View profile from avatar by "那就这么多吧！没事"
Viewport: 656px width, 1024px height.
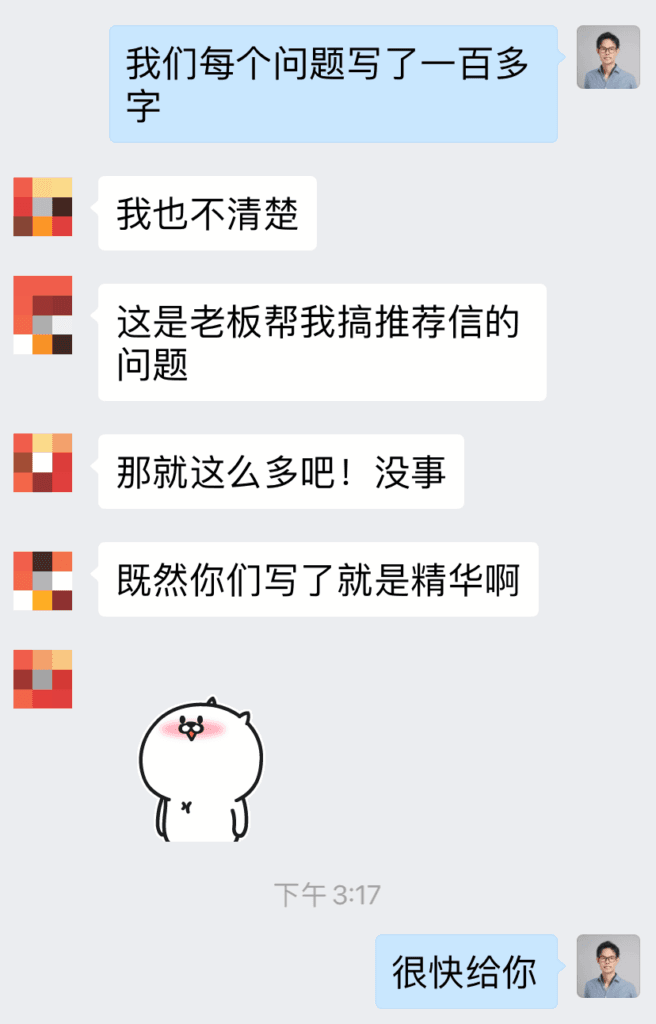[43, 463]
